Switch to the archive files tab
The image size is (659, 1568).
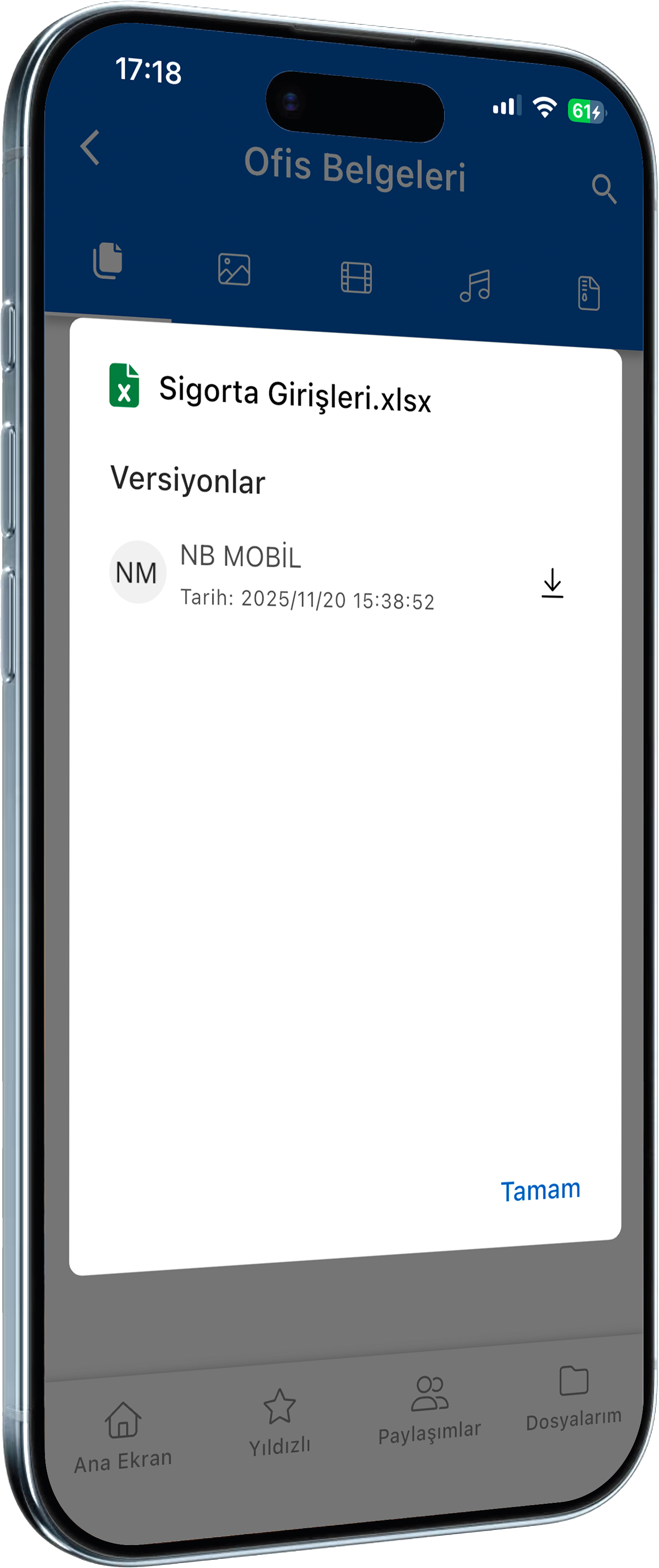coord(588,293)
